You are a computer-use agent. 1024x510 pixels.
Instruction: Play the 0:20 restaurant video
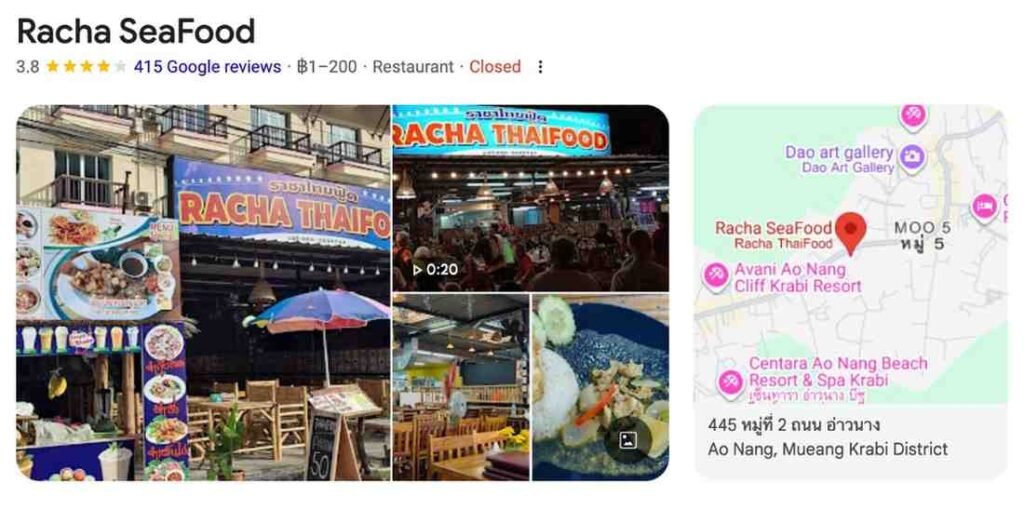tap(530, 197)
